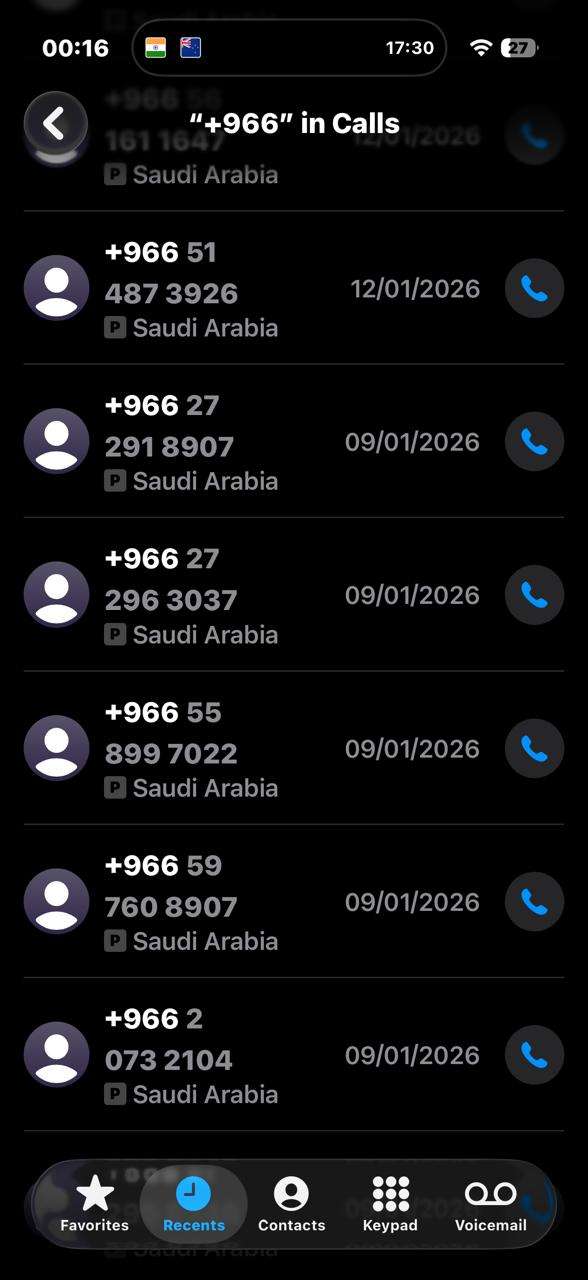Go back from the +966 search results
Image resolution: width=588 pixels, height=1280 pixels.
click(56, 124)
